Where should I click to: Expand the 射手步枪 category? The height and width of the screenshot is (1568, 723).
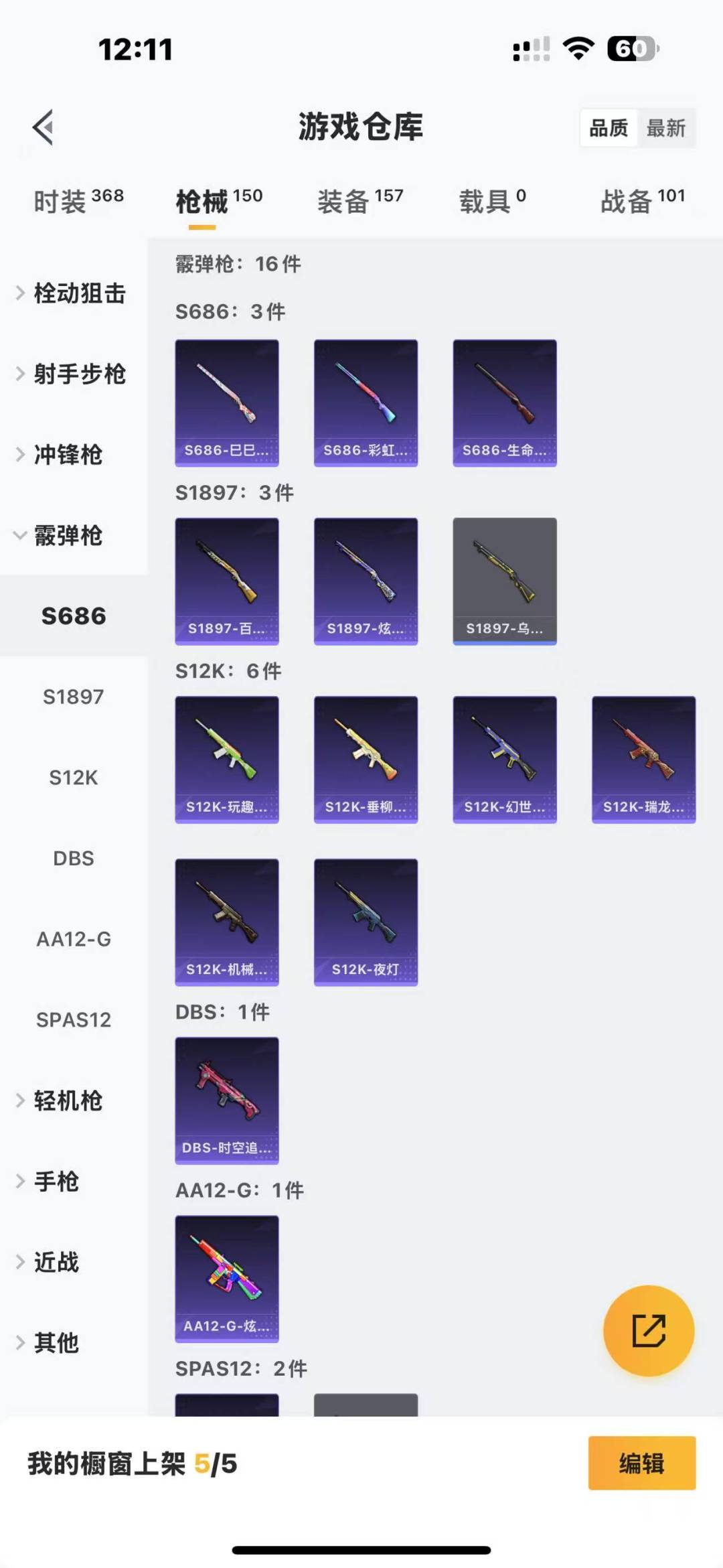pyautogui.click(x=74, y=374)
